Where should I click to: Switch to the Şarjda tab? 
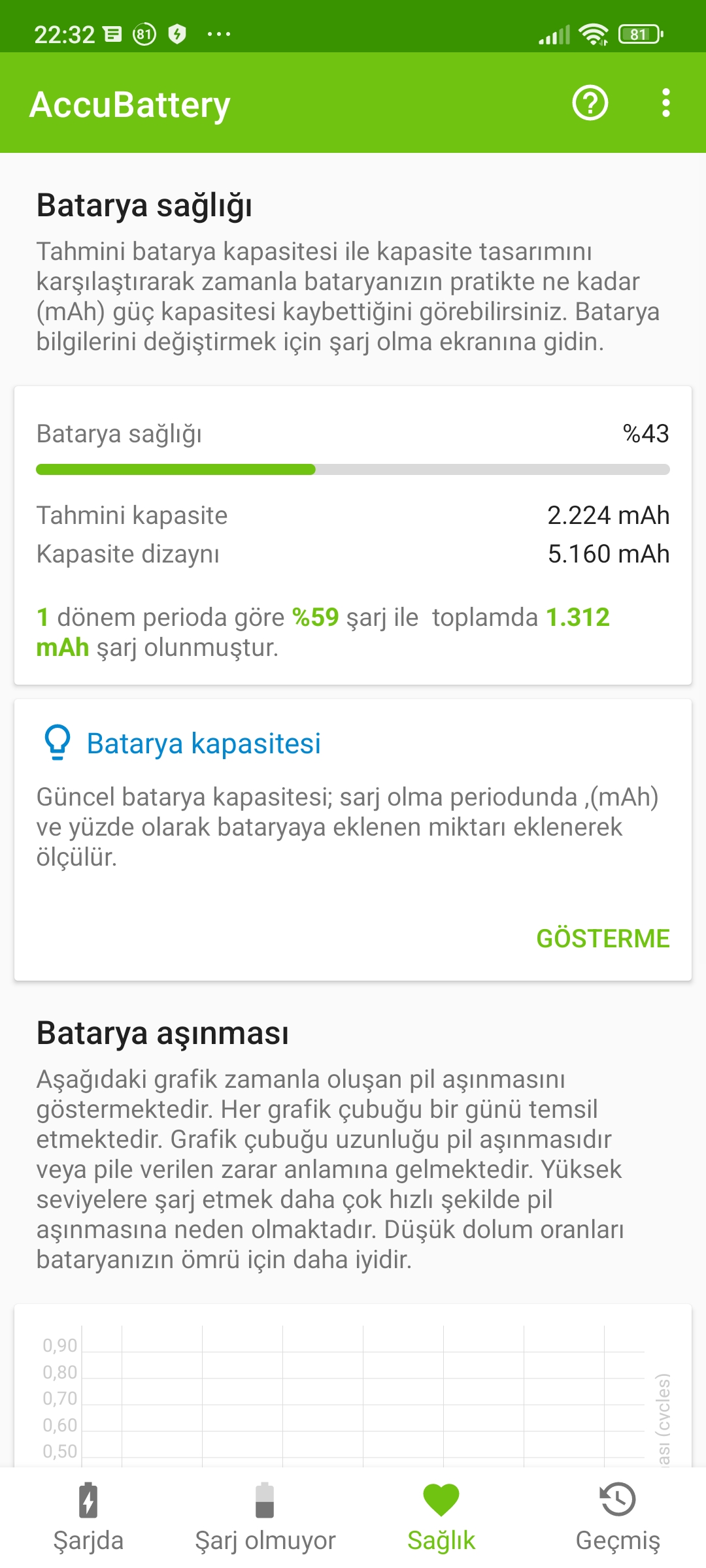(x=88, y=1517)
